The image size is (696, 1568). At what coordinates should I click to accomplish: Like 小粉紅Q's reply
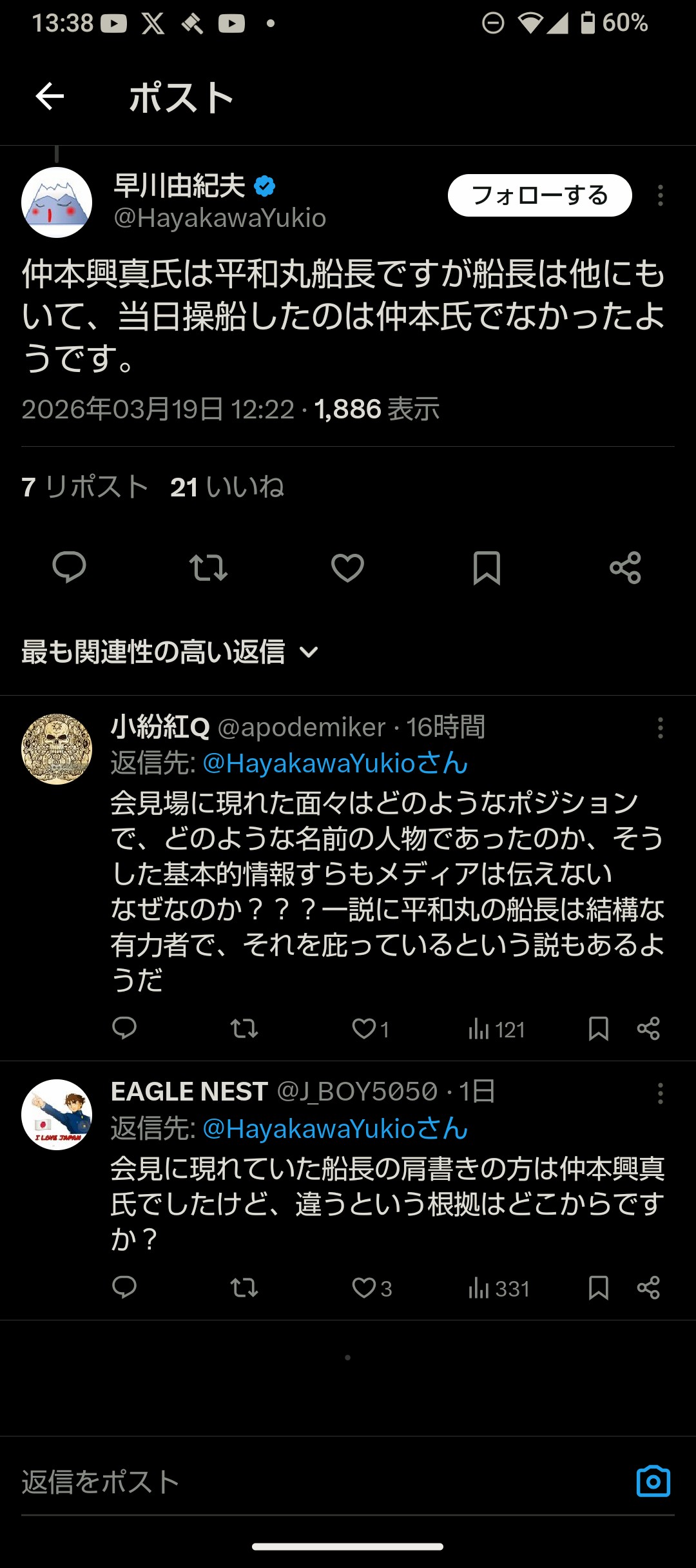coord(365,1028)
